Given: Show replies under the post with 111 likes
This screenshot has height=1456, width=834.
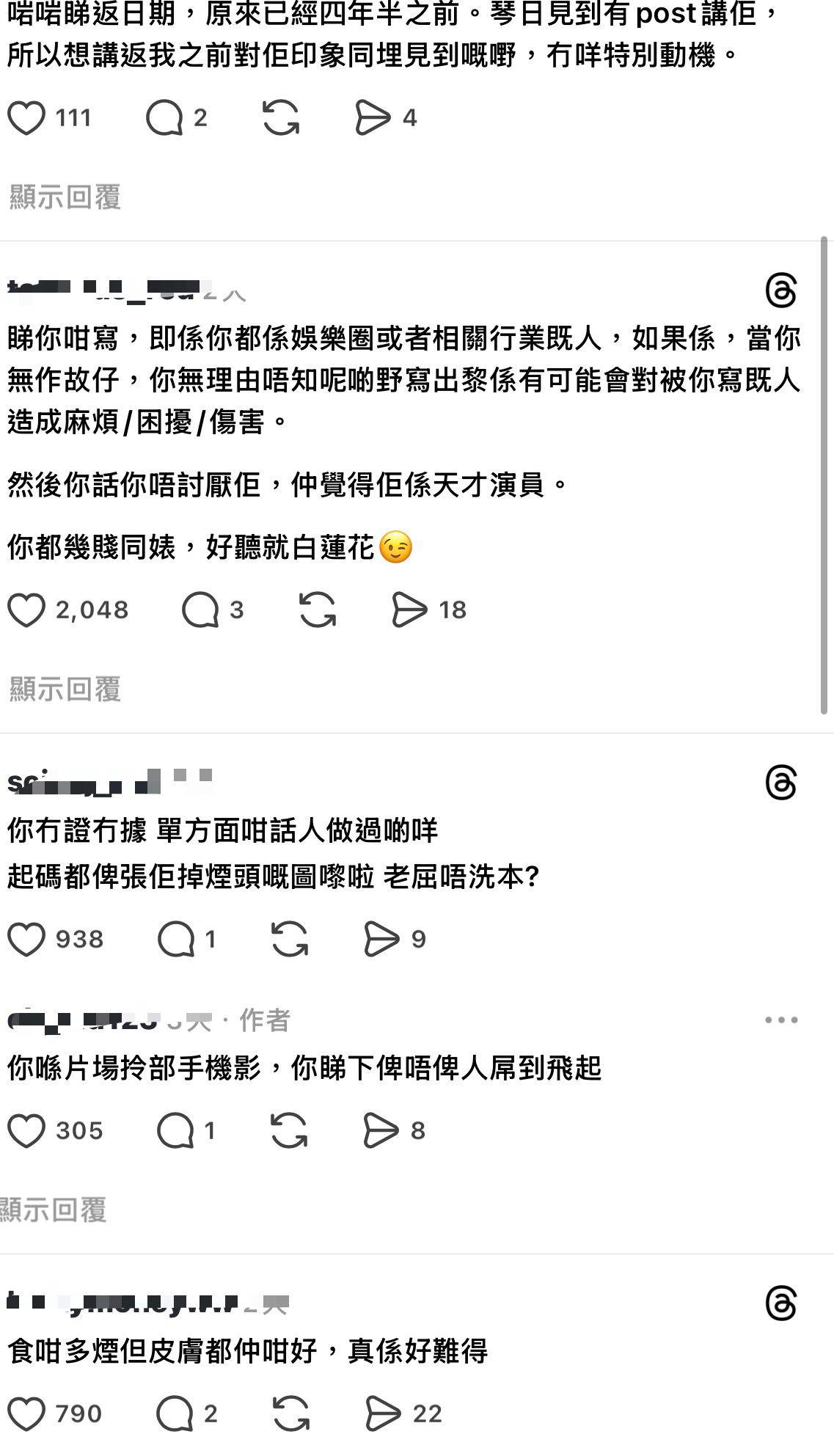Looking at the screenshot, I should pos(65,197).
